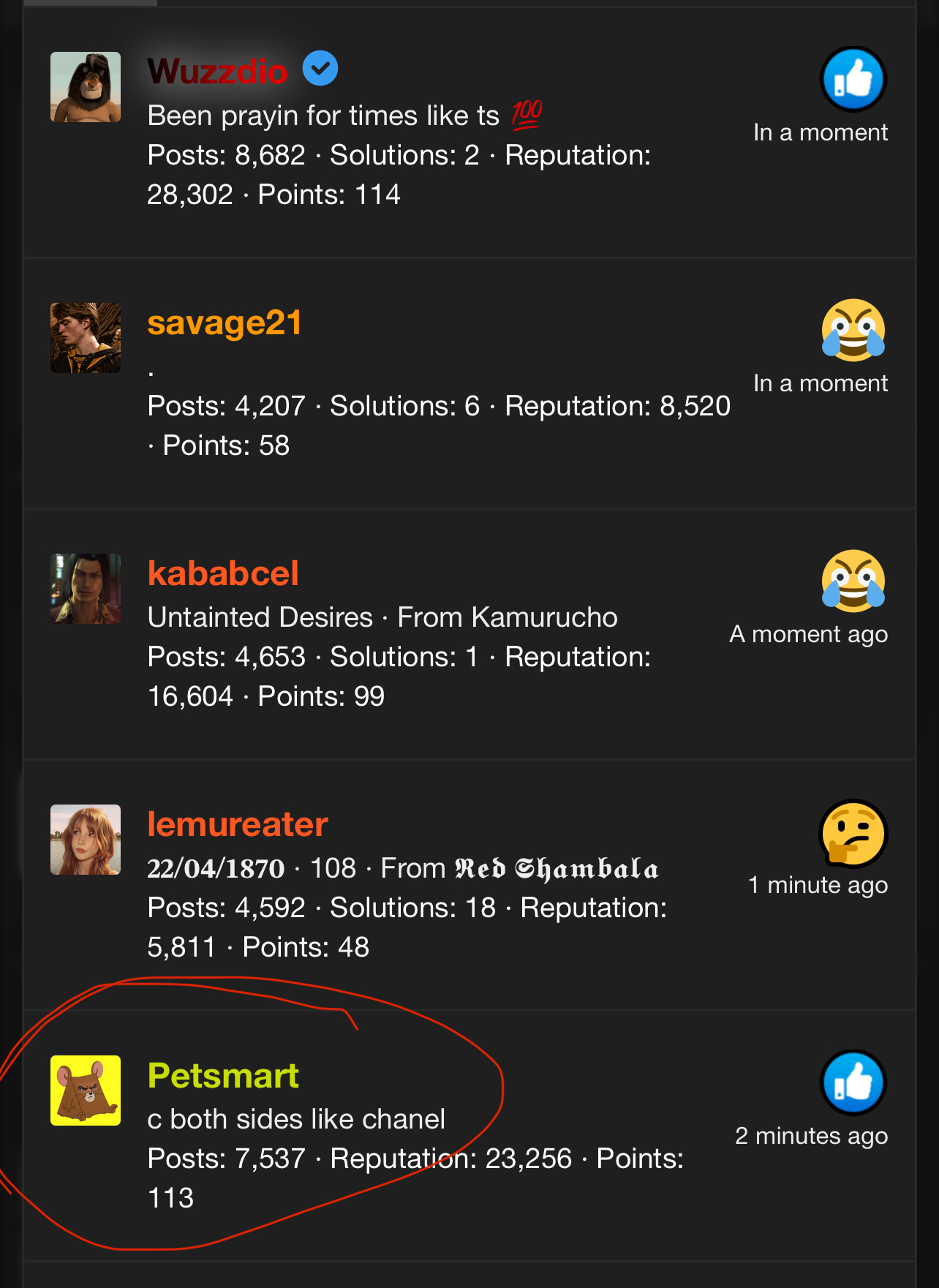Viewport: 939px width, 1288px height.
Task: Tap lemureater's avatar picture
Action: pos(86,840)
